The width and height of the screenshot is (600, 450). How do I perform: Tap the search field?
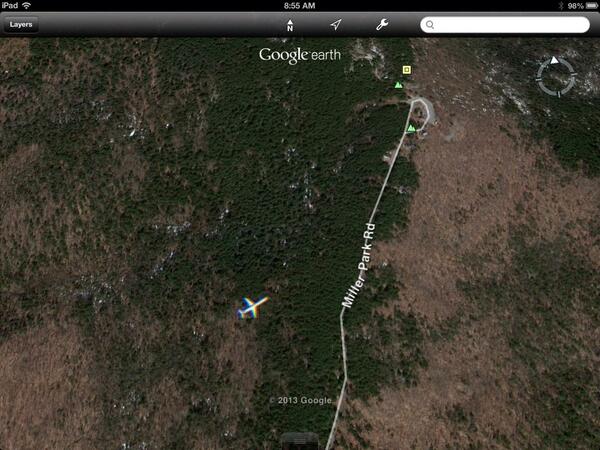(x=505, y=24)
